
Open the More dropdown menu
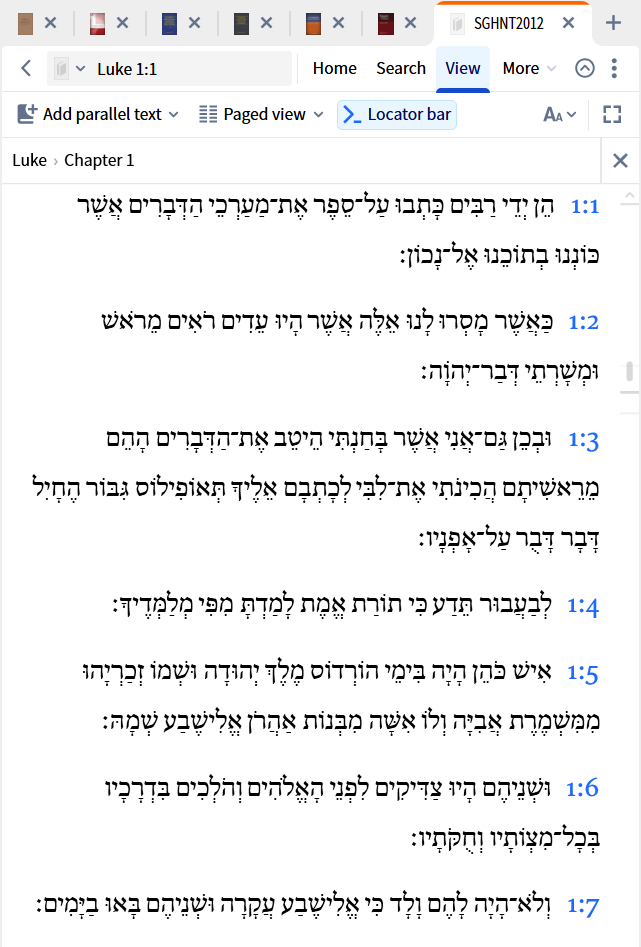click(529, 68)
